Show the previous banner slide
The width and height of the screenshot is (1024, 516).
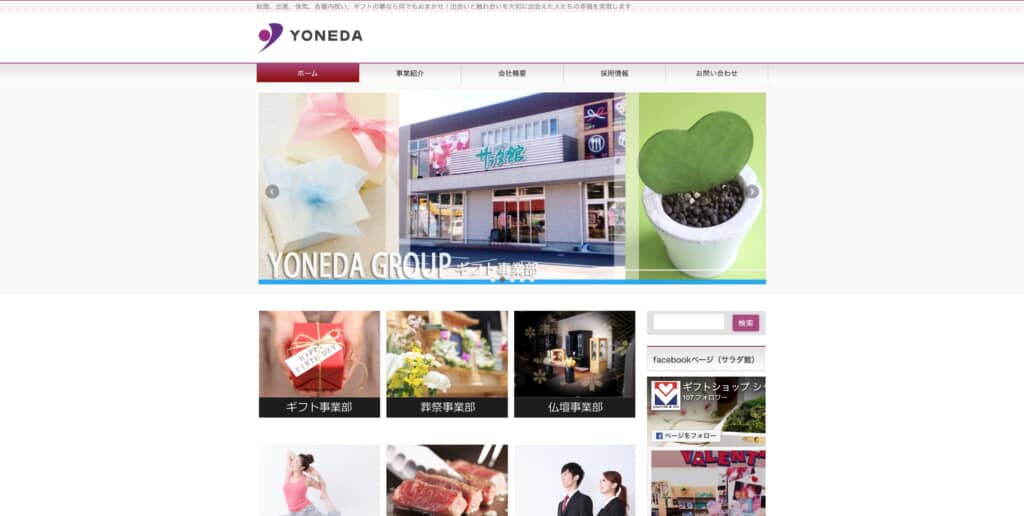pyautogui.click(x=272, y=192)
